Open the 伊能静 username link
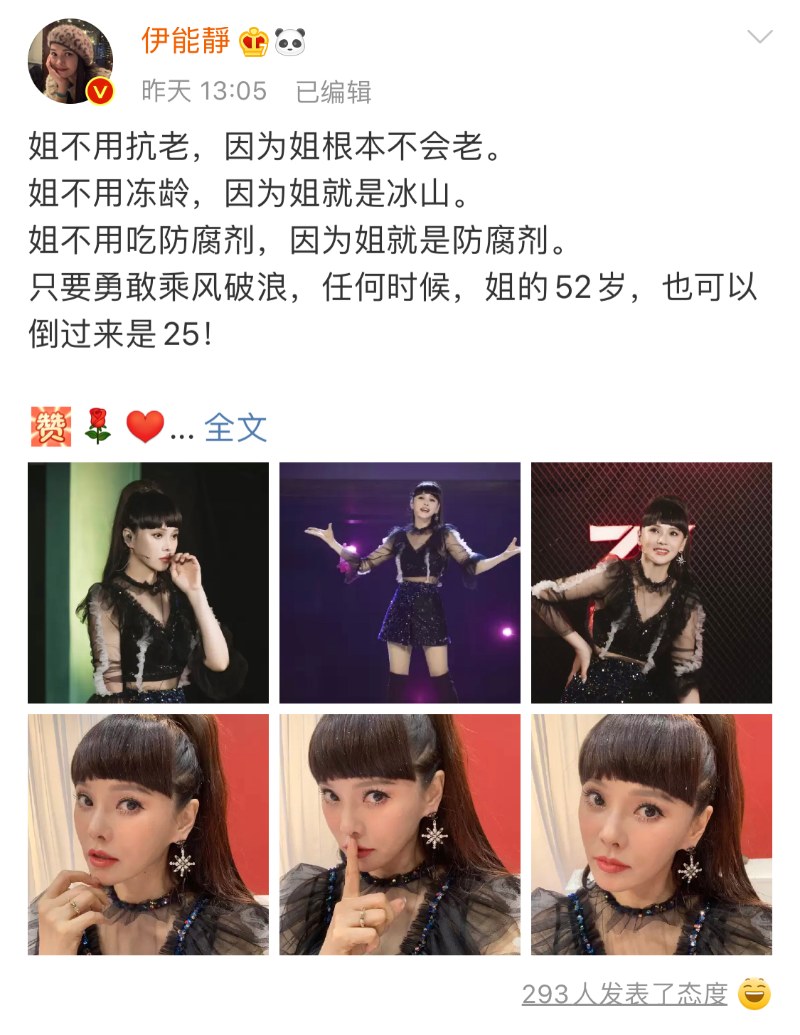This screenshot has height=1035, width=800. (186, 40)
